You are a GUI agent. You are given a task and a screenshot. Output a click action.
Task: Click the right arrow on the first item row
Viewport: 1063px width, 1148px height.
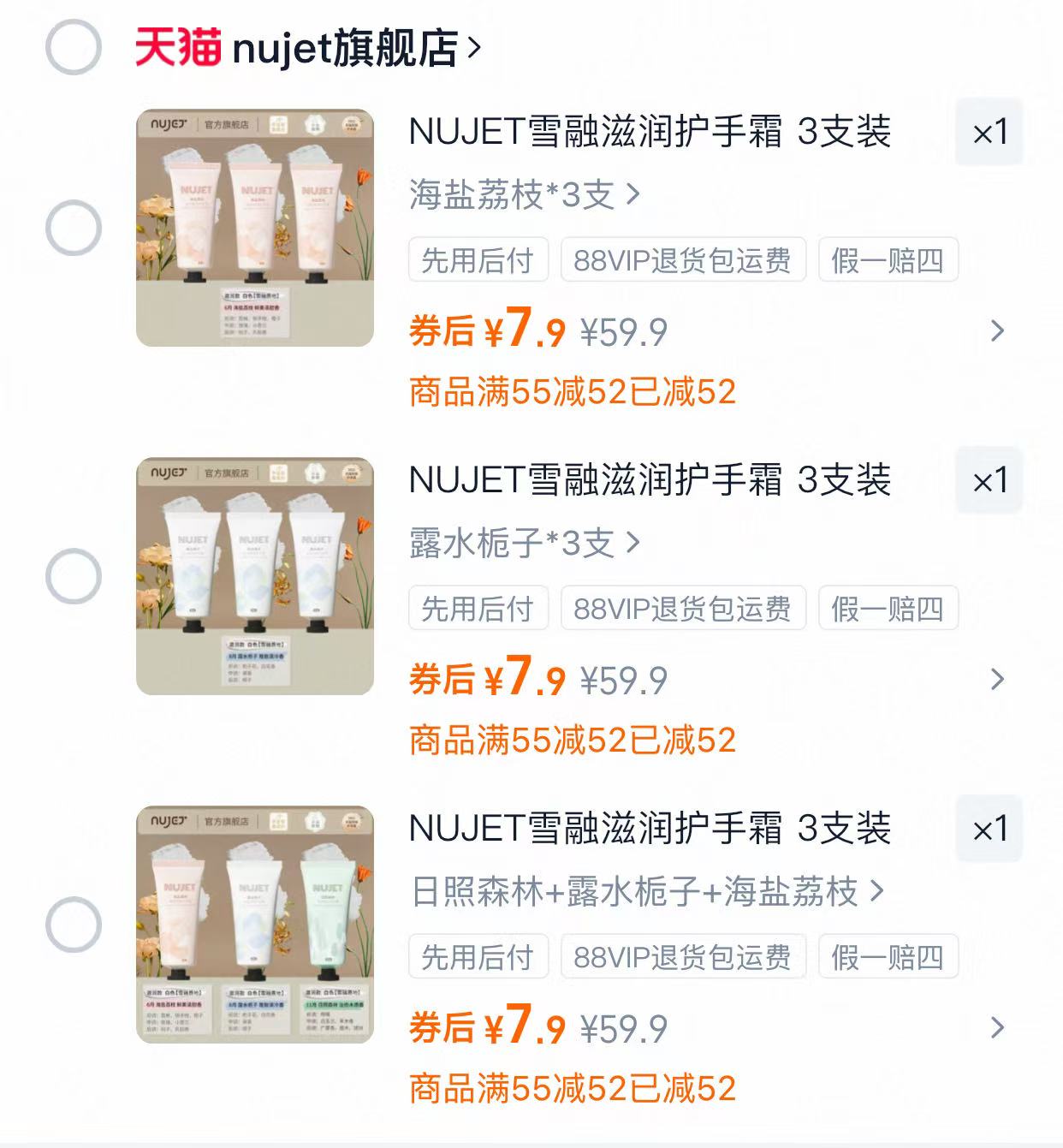coord(995,333)
